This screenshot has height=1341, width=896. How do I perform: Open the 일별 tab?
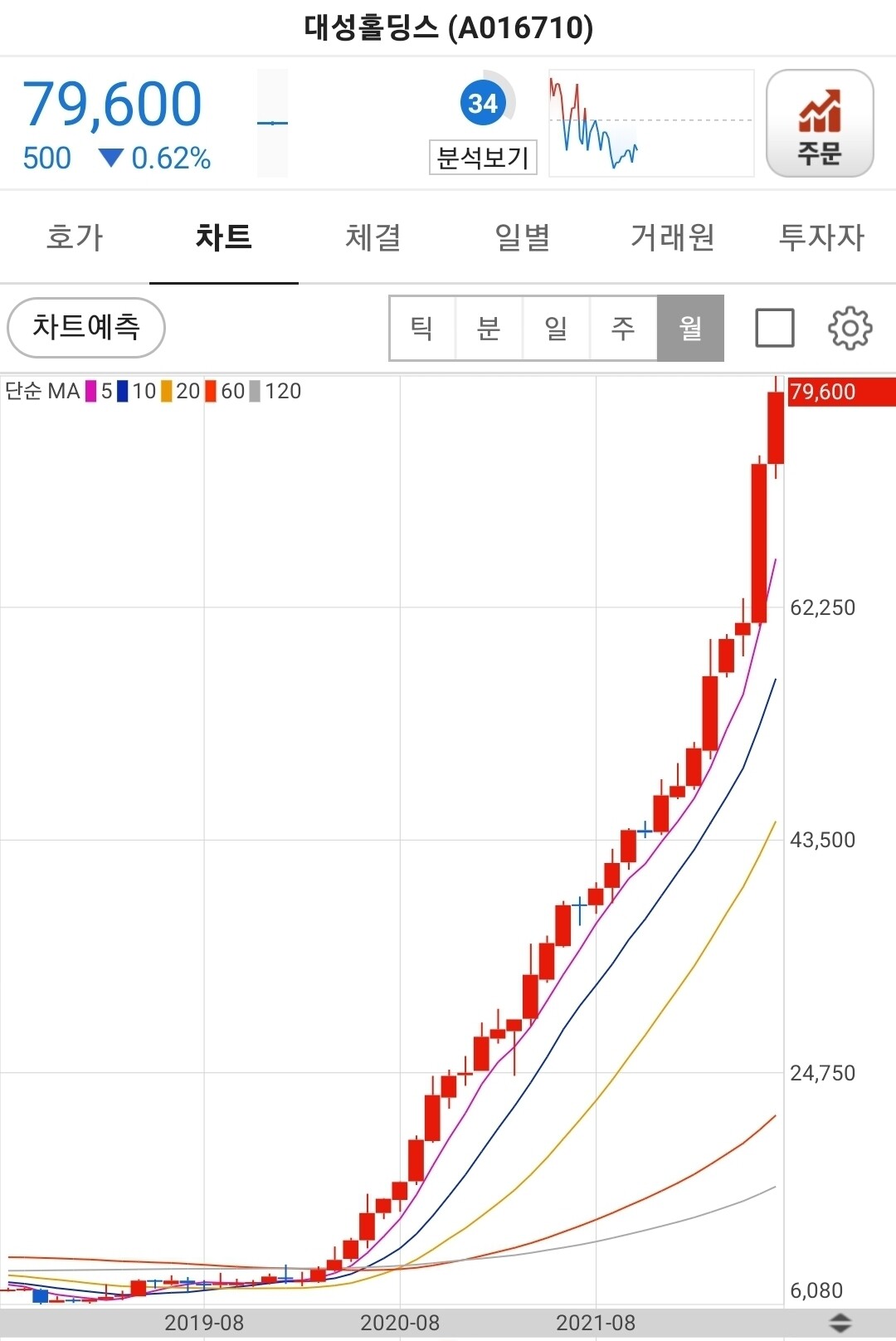pyautogui.click(x=522, y=238)
